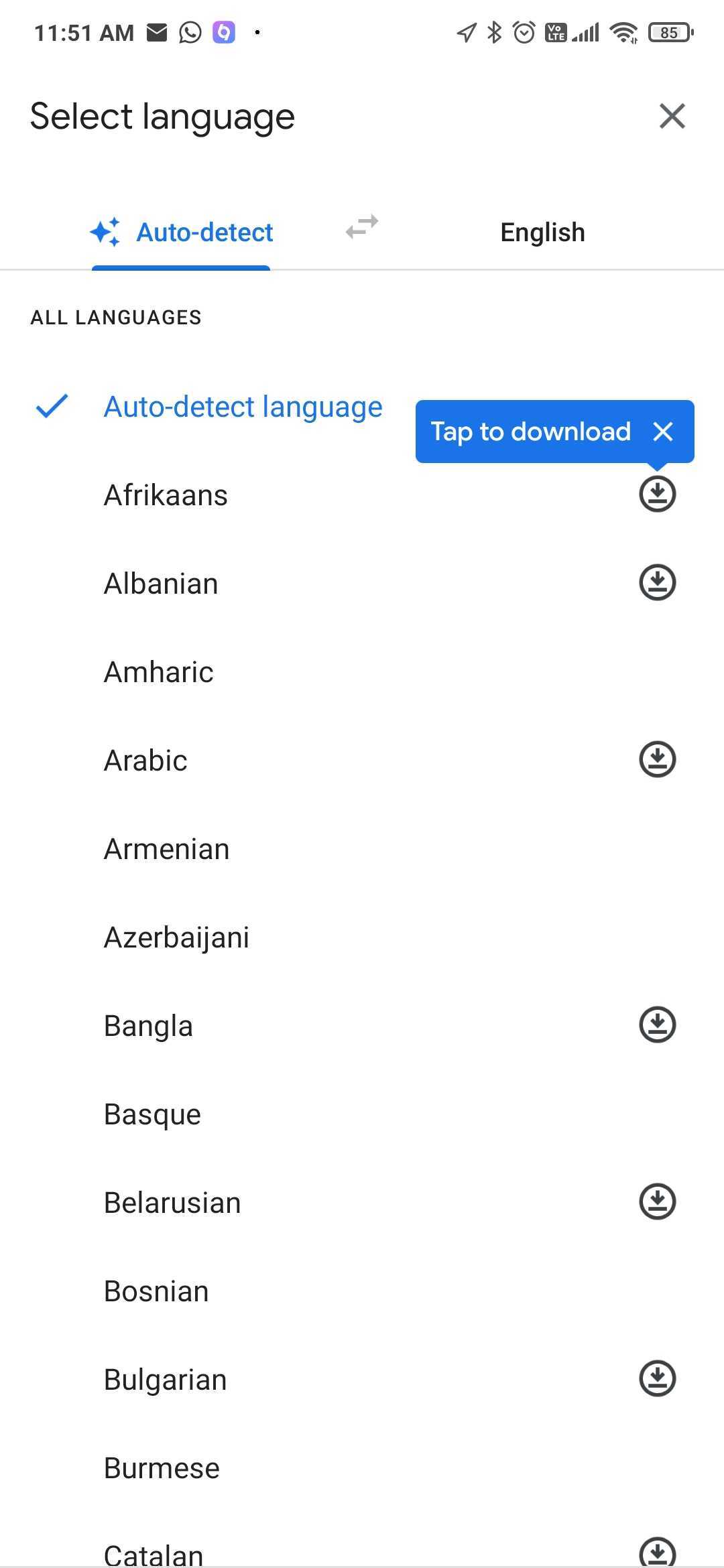Download Arabic for offline use
This screenshot has width=724, height=1568.
tap(658, 760)
